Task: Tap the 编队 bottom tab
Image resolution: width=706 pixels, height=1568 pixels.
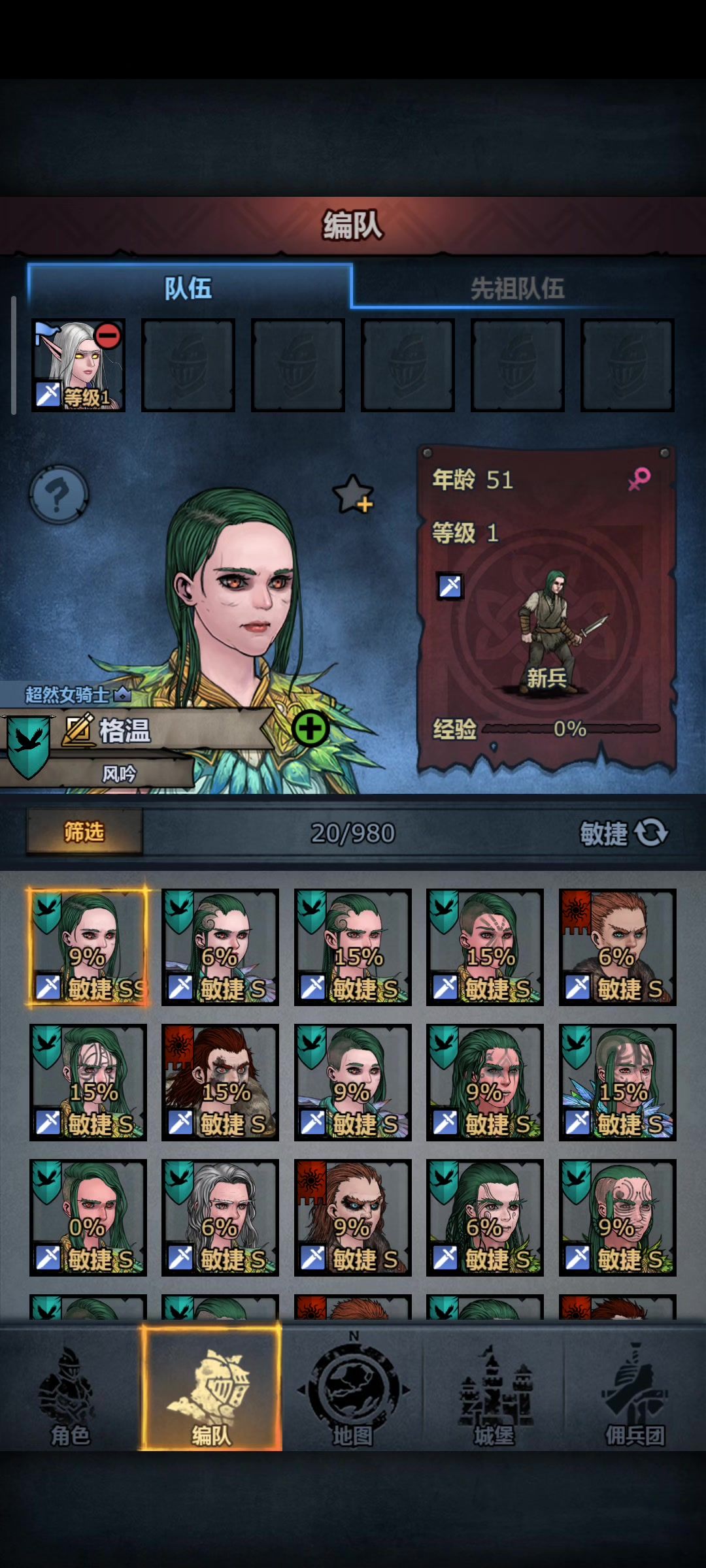Action: [212, 1390]
